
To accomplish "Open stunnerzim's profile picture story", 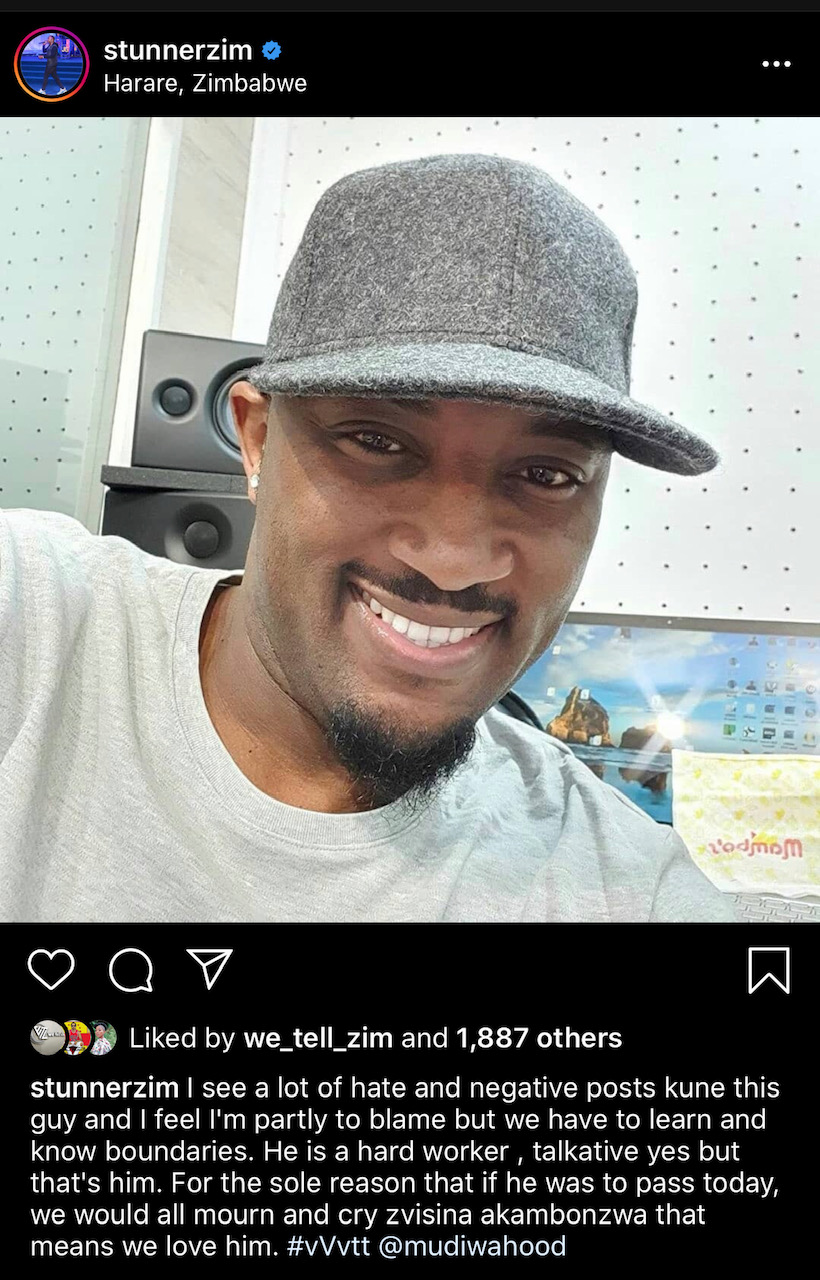I will coord(51,65).
